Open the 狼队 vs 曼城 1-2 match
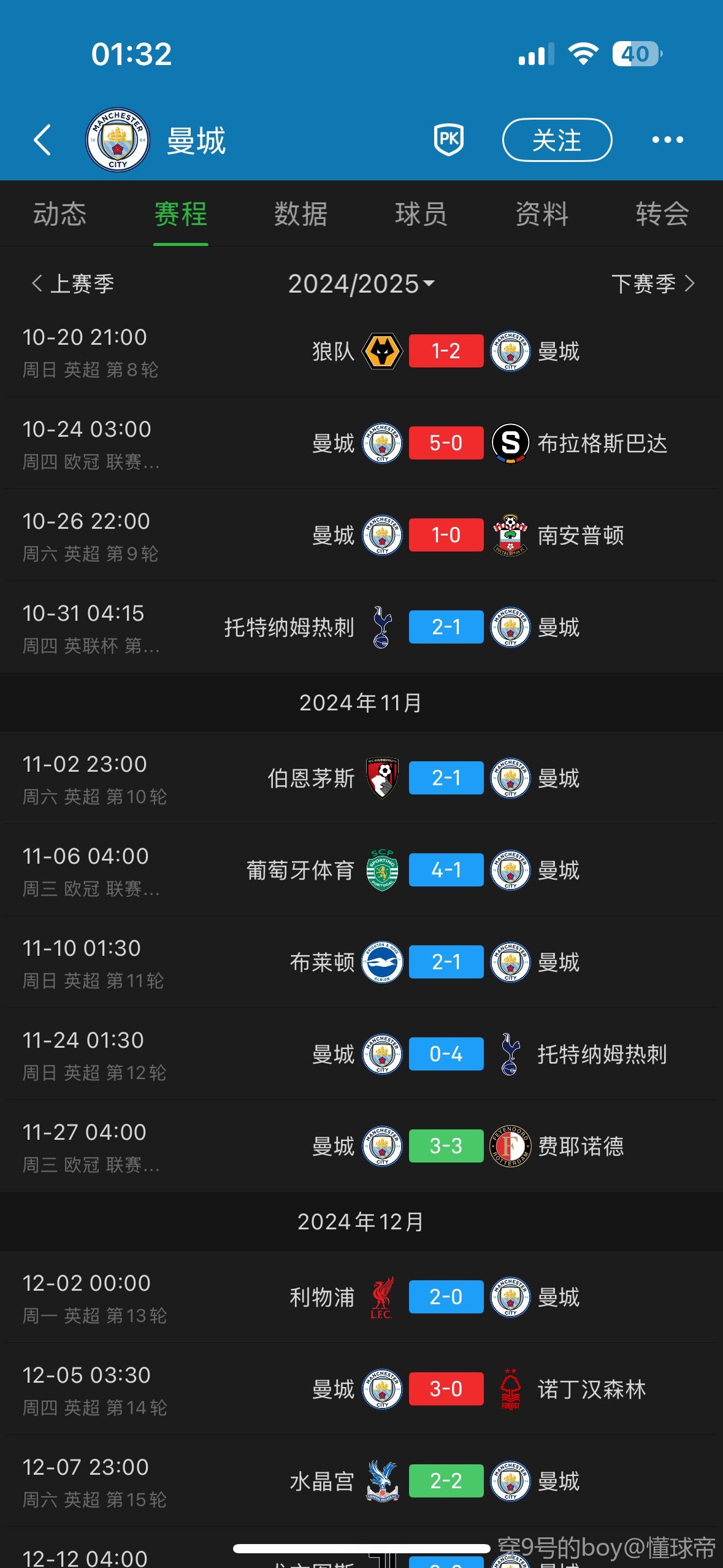 [446, 351]
